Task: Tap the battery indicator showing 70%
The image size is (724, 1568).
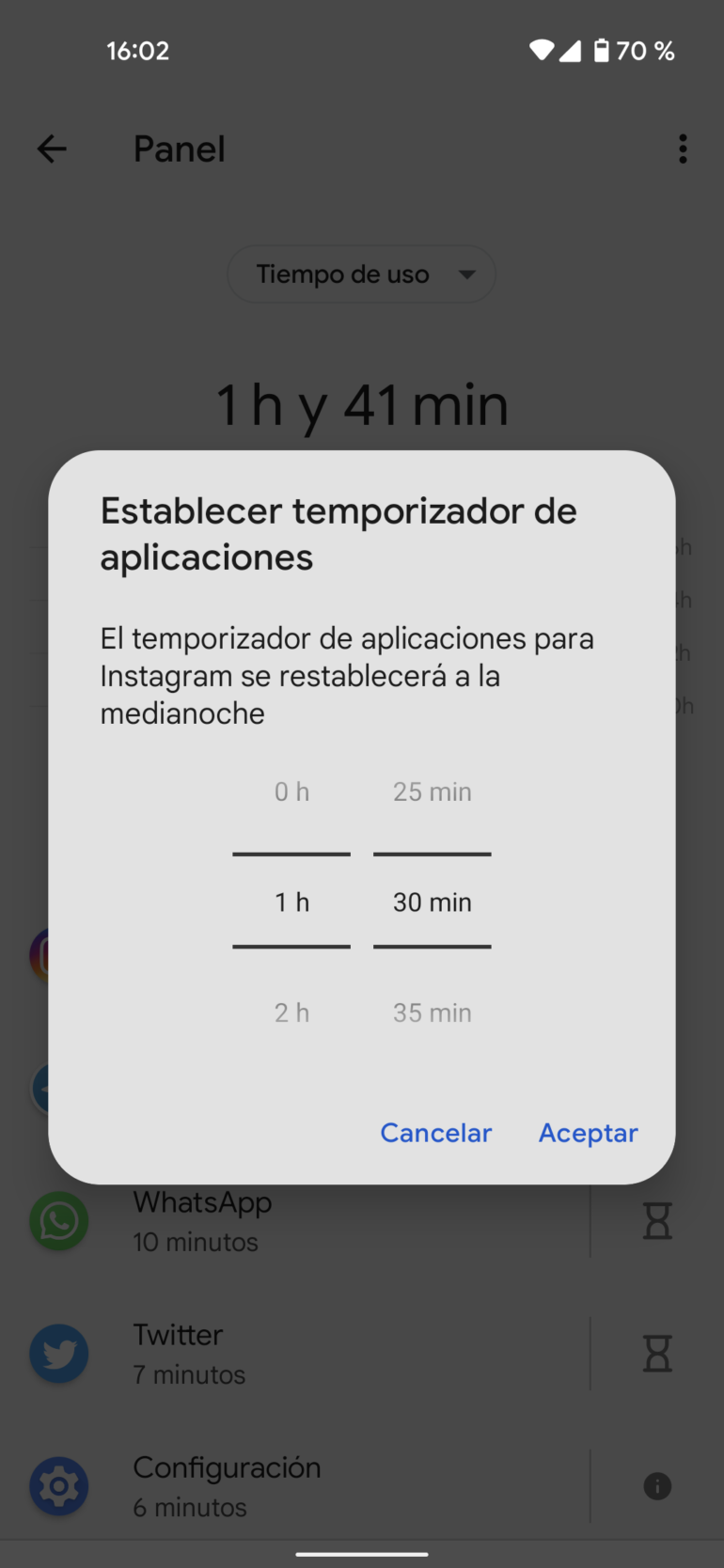Action: [603, 51]
